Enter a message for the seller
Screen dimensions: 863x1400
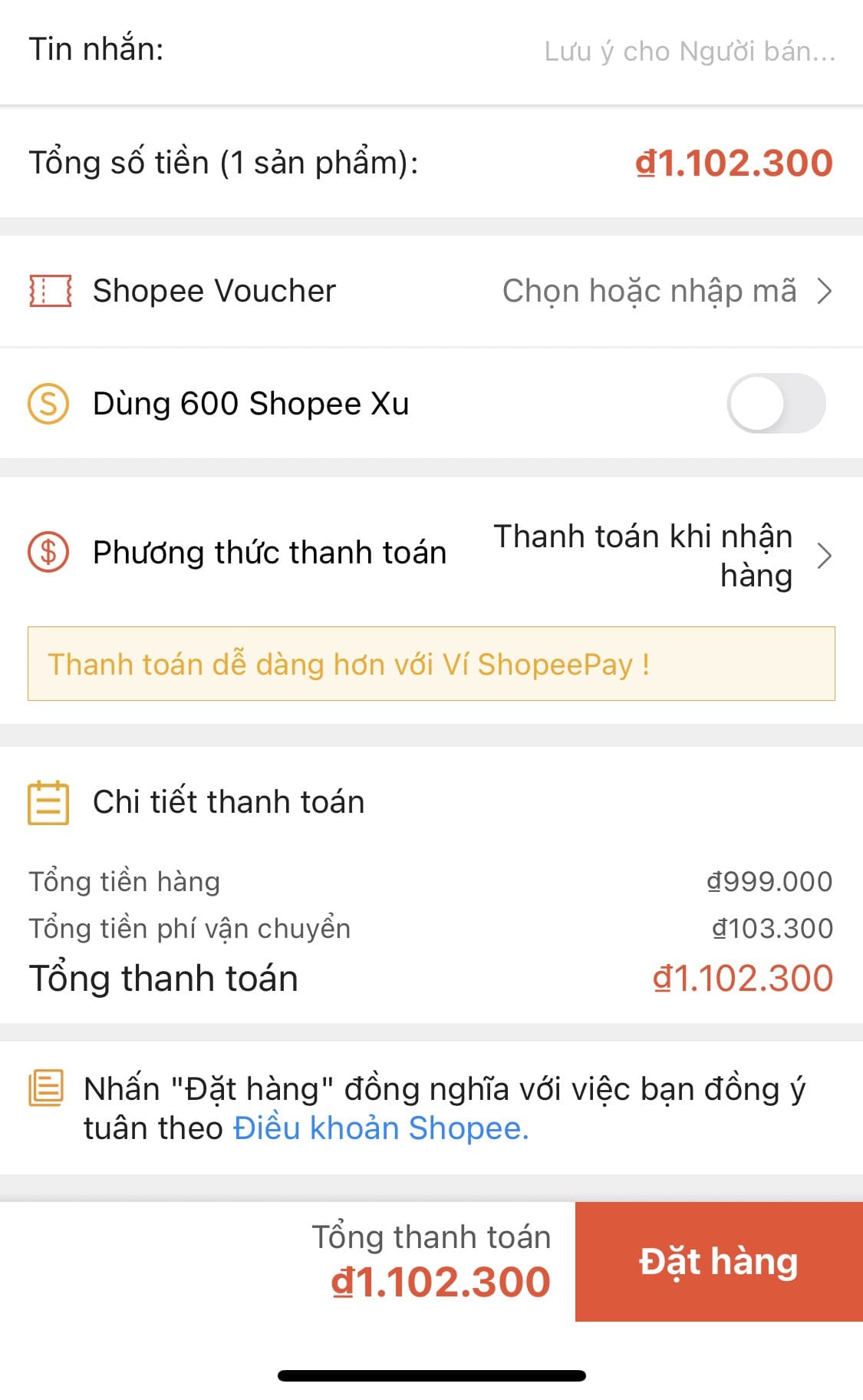(688, 51)
